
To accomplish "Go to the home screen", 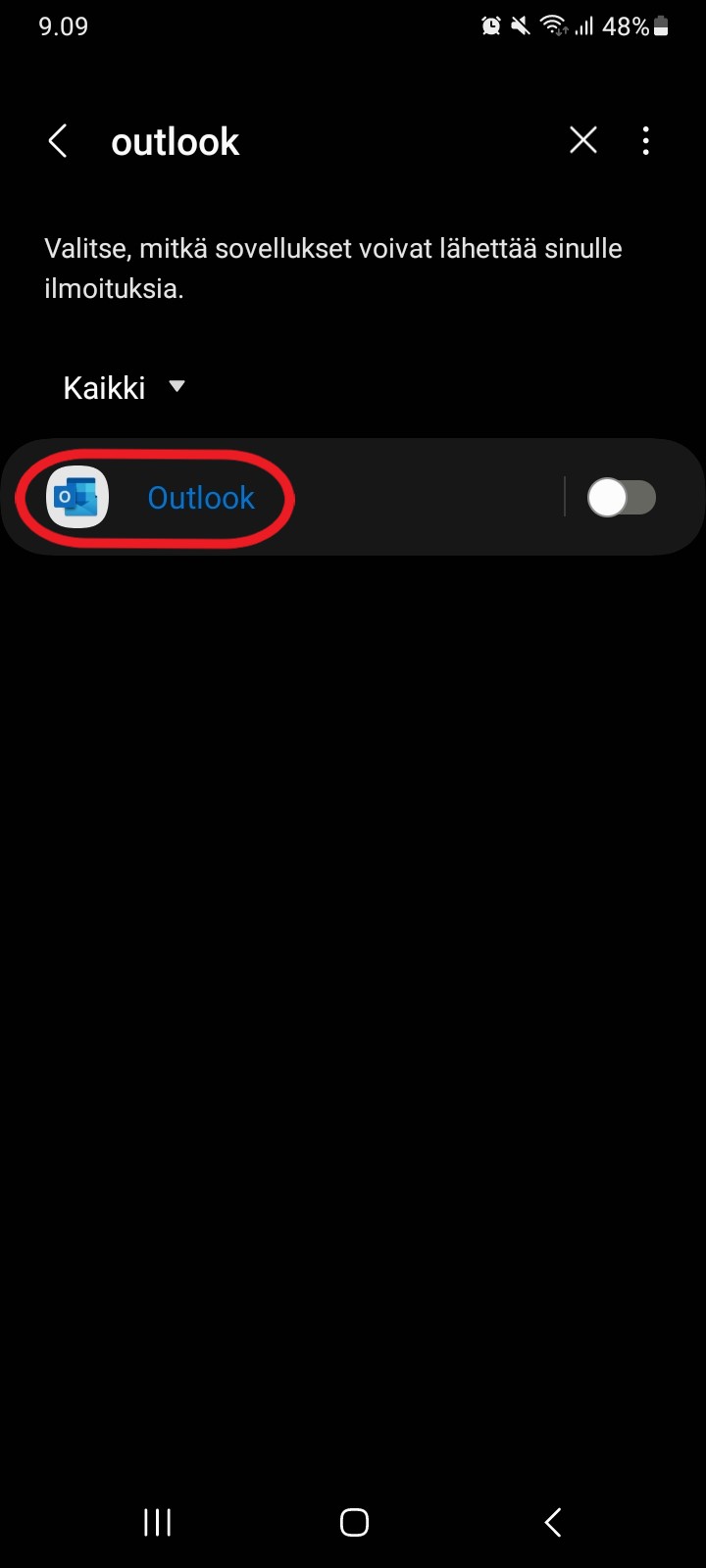I will tap(354, 1522).
